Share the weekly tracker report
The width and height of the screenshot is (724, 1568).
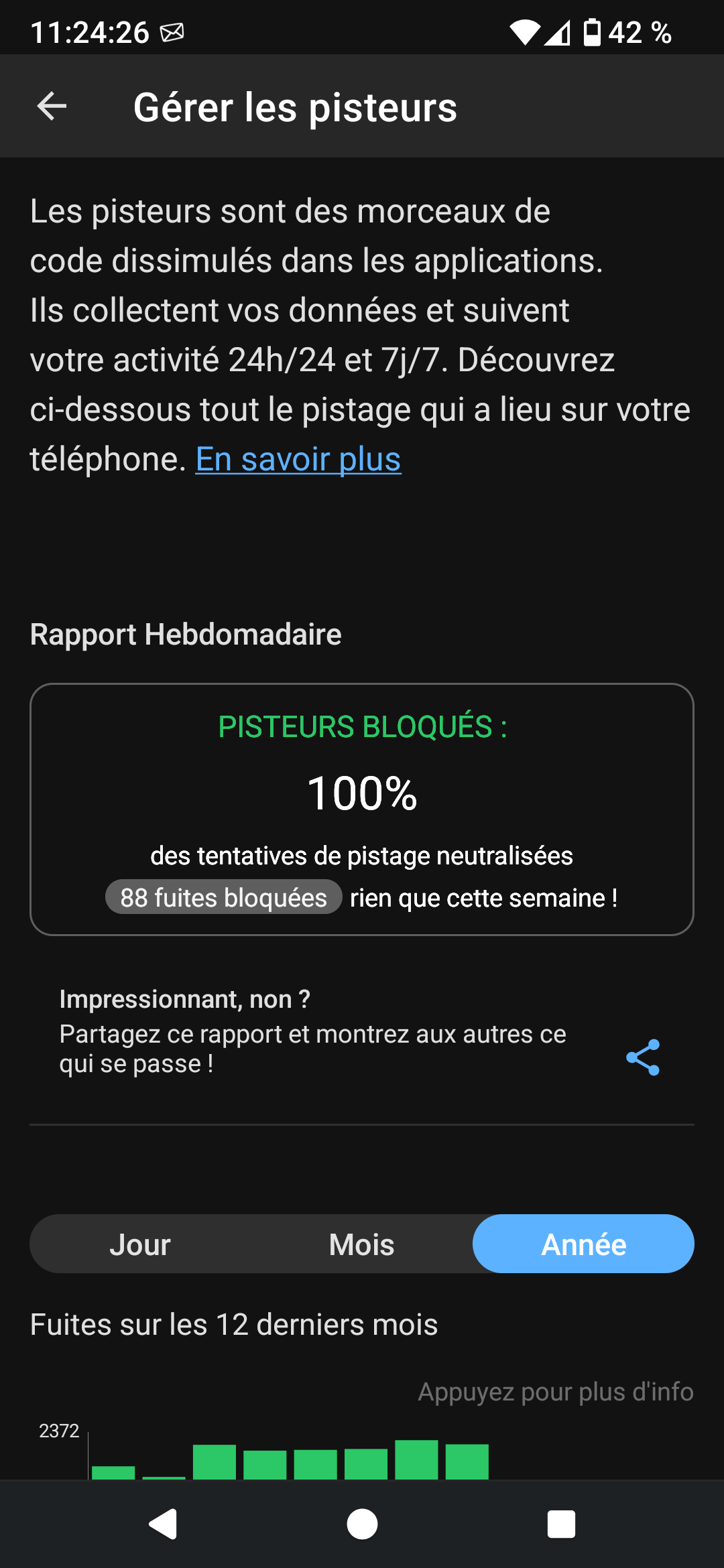[x=643, y=1057]
